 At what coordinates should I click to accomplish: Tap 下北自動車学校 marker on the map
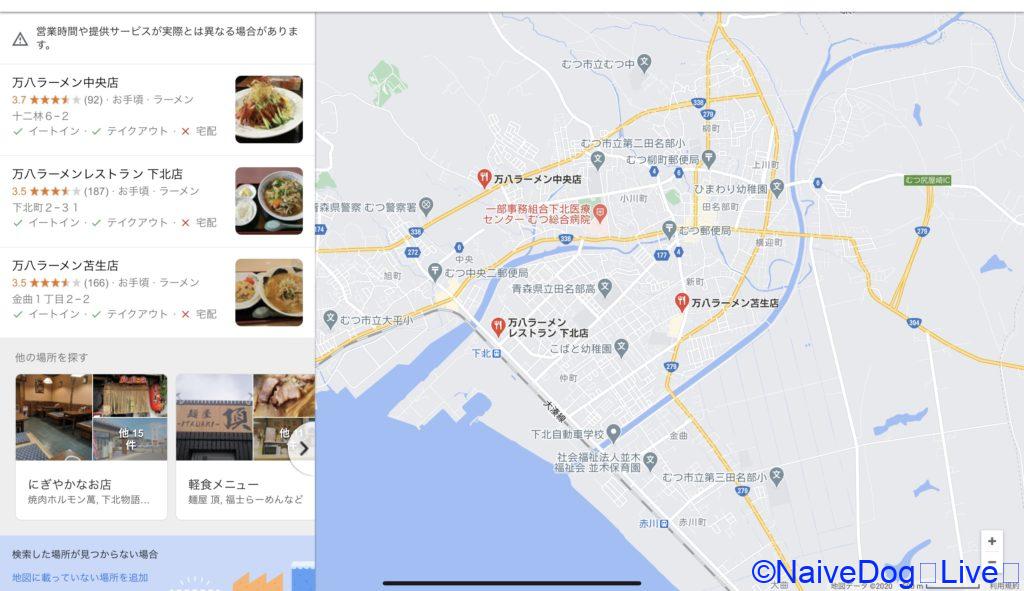pyautogui.click(x=614, y=433)
